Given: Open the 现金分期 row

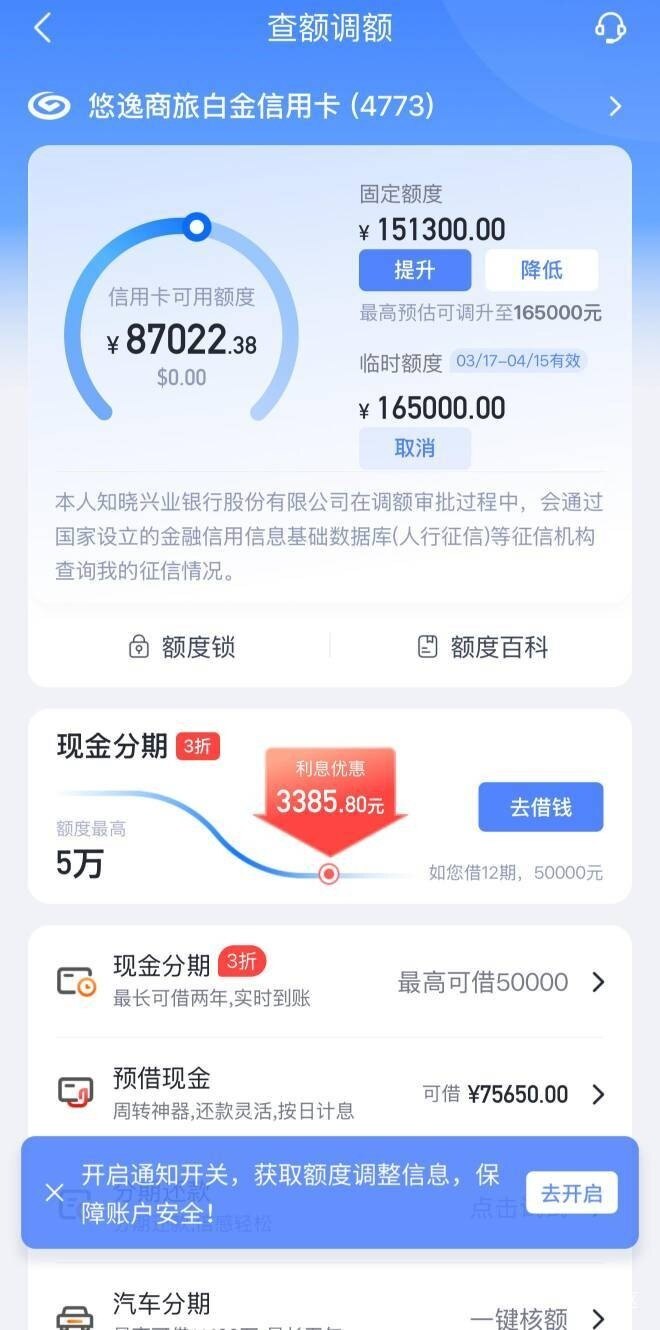Looking at the screenshot, I should pyautogui.click(x=330, y=981).
